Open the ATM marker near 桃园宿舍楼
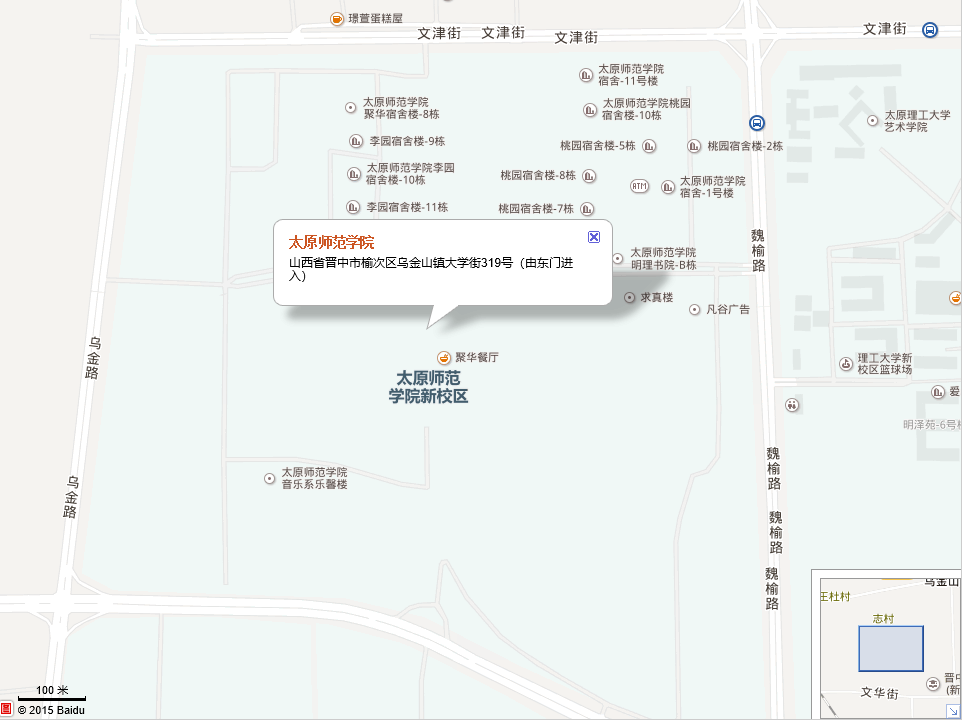The width and height of the screenshot is (965, 725). pos(640,186)
